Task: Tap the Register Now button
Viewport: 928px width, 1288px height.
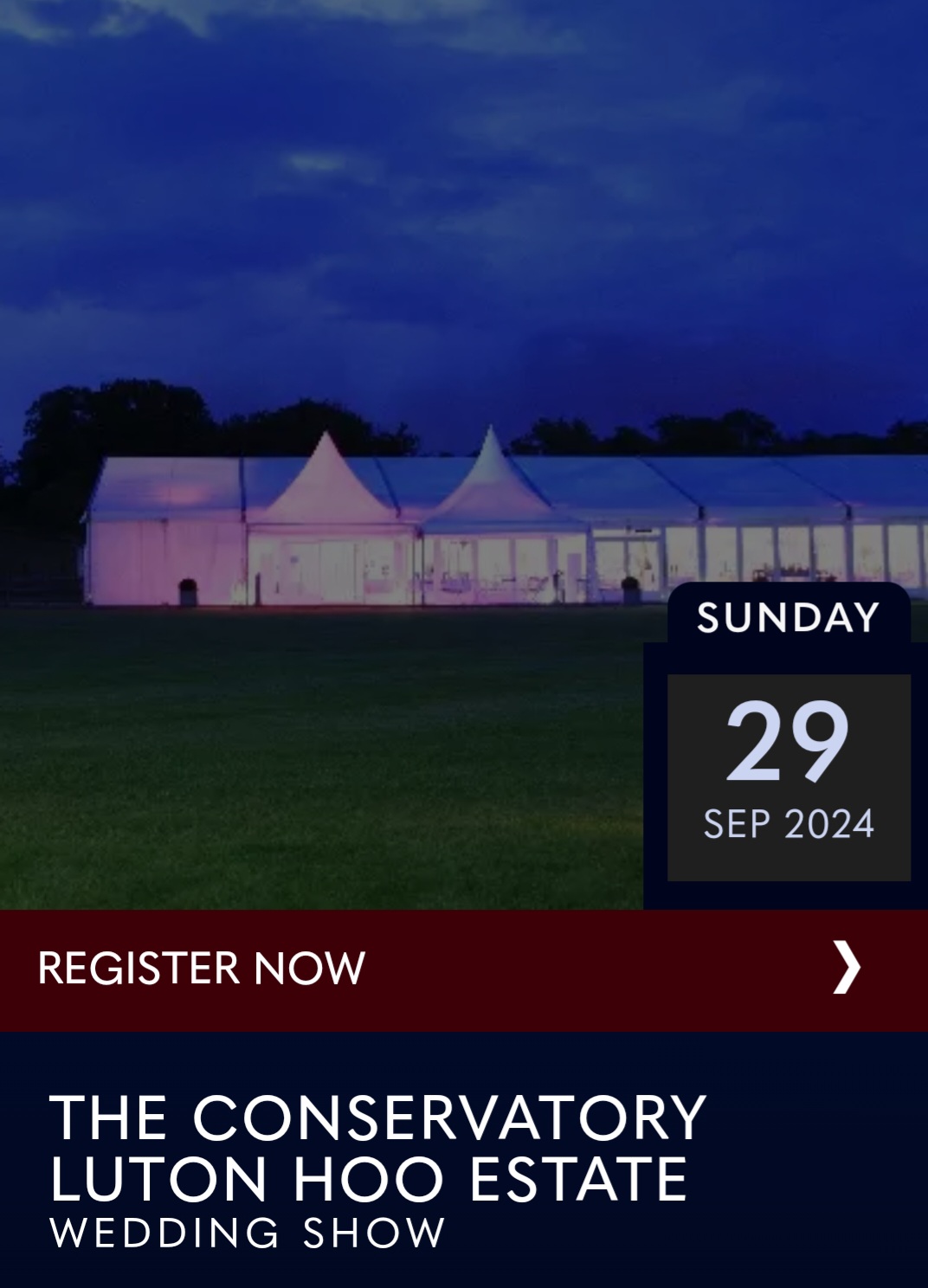Action: click(463, 969)
